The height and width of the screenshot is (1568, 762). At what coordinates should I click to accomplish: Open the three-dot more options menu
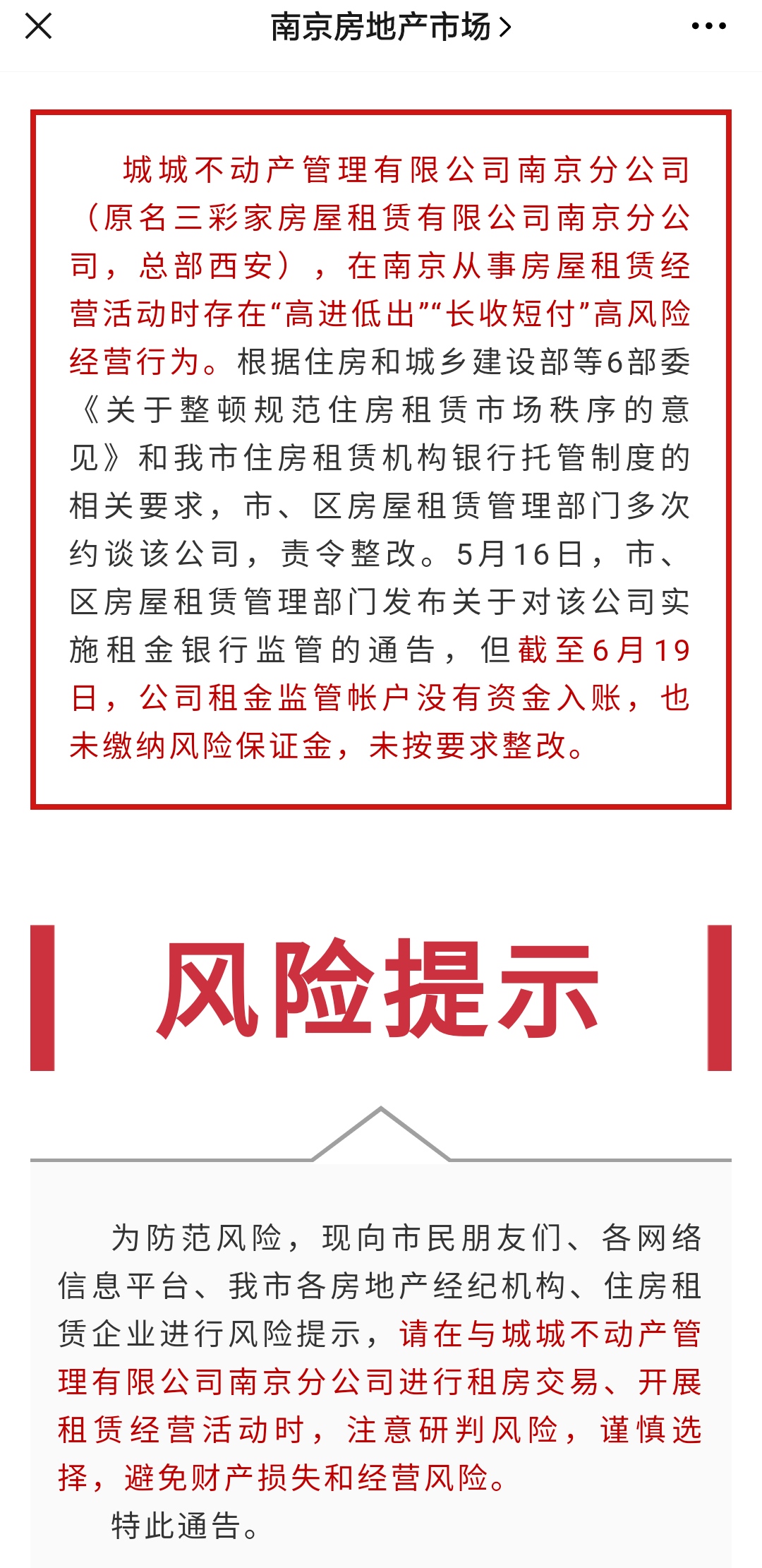pyautogui.click(x=708, y=27)
